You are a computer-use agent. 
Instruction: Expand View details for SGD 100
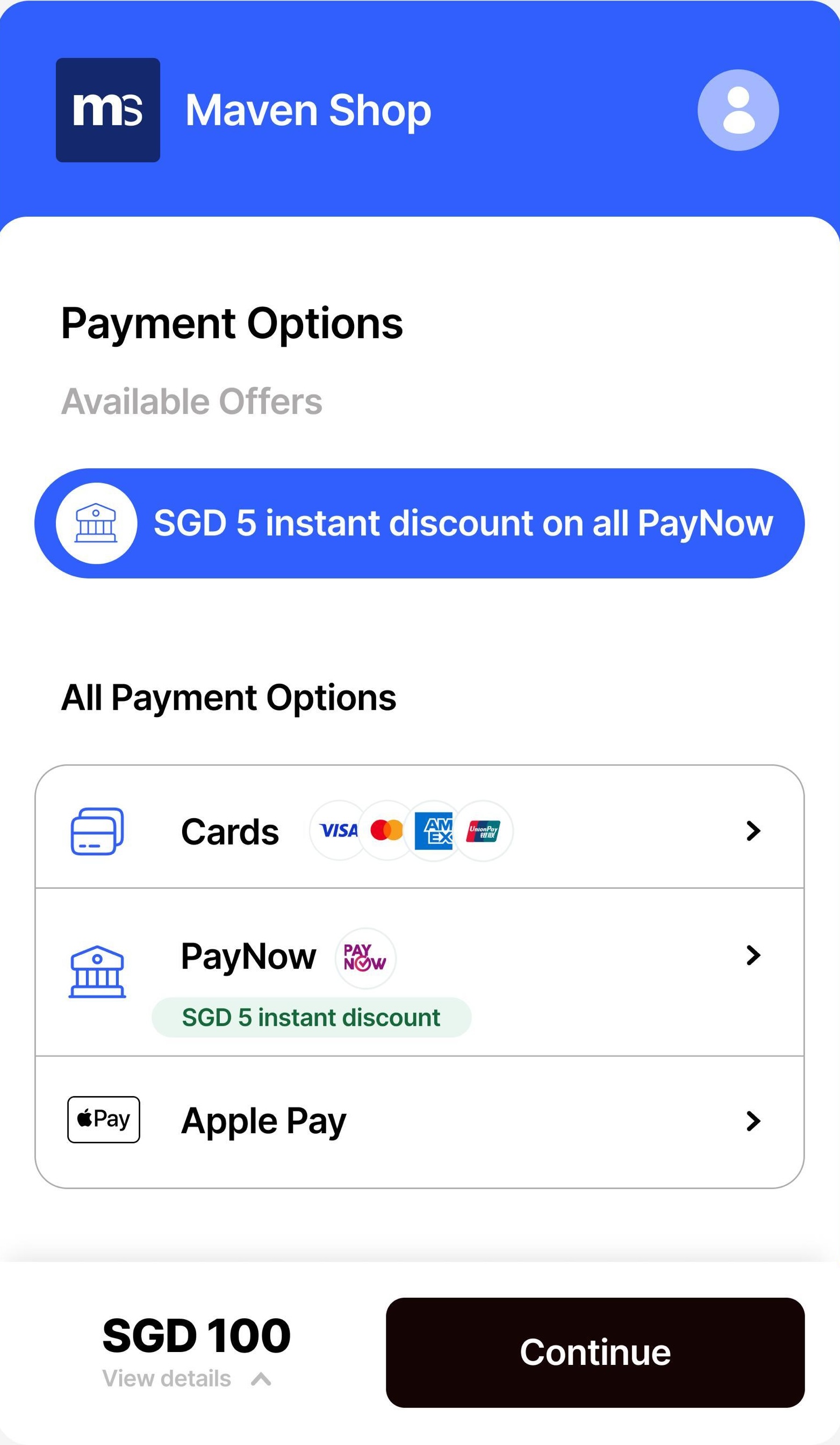tap(186, 1378)
